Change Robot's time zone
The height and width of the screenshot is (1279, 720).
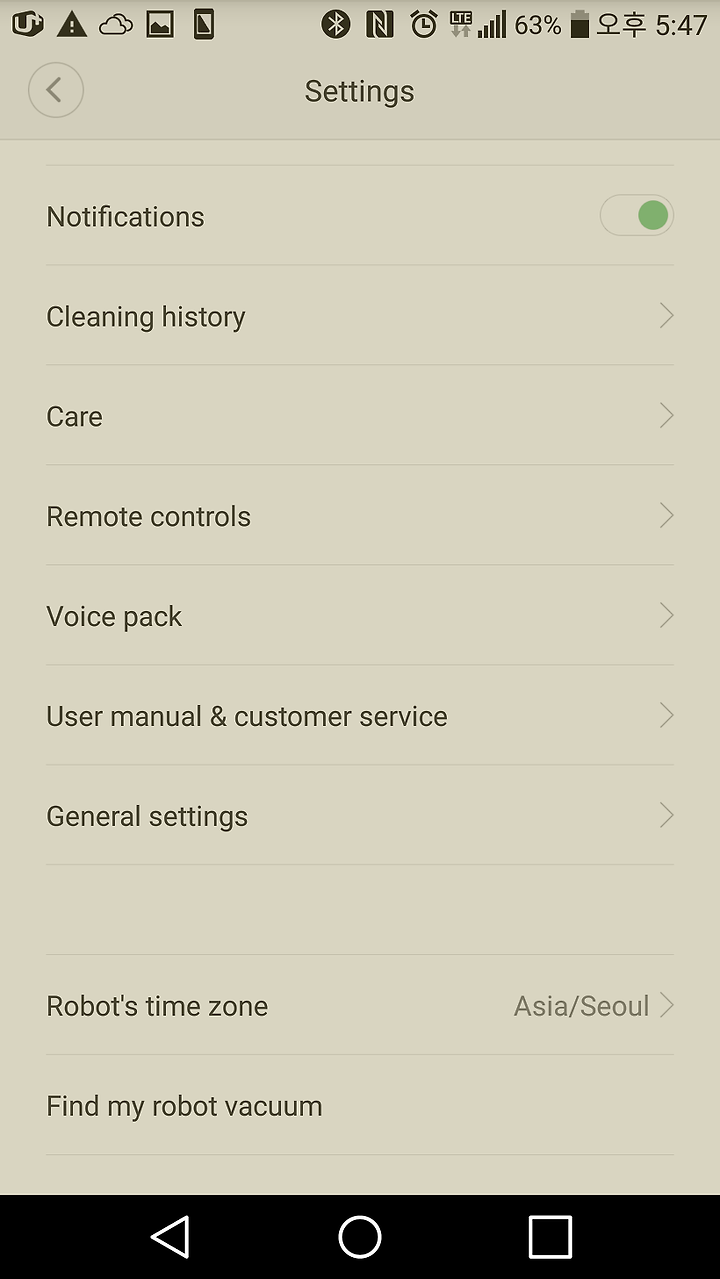(x=360, y=1005)
